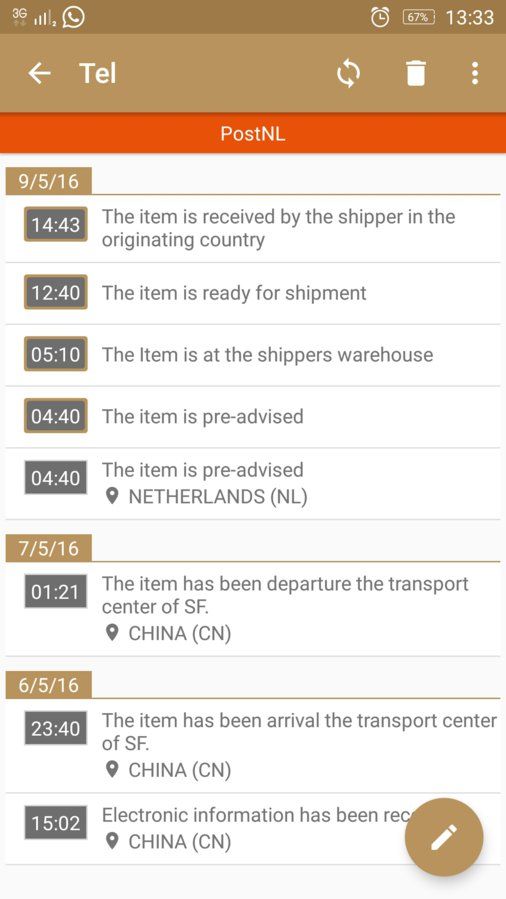Tap the edit pencil floating button
This screenshot has height=899, width=506.
pyautogui.click(x=444, y=837)
